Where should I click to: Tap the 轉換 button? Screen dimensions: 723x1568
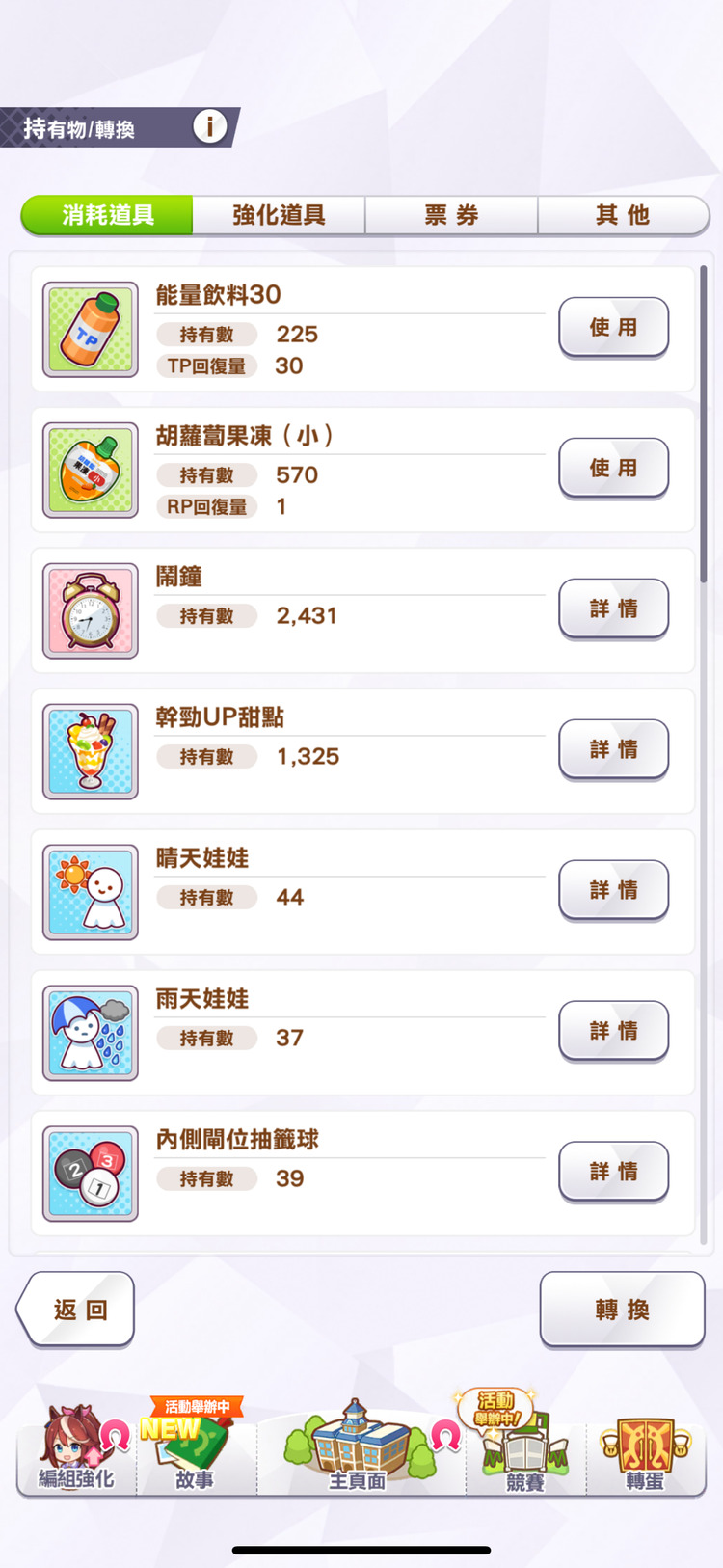(x=622, y=1309)
